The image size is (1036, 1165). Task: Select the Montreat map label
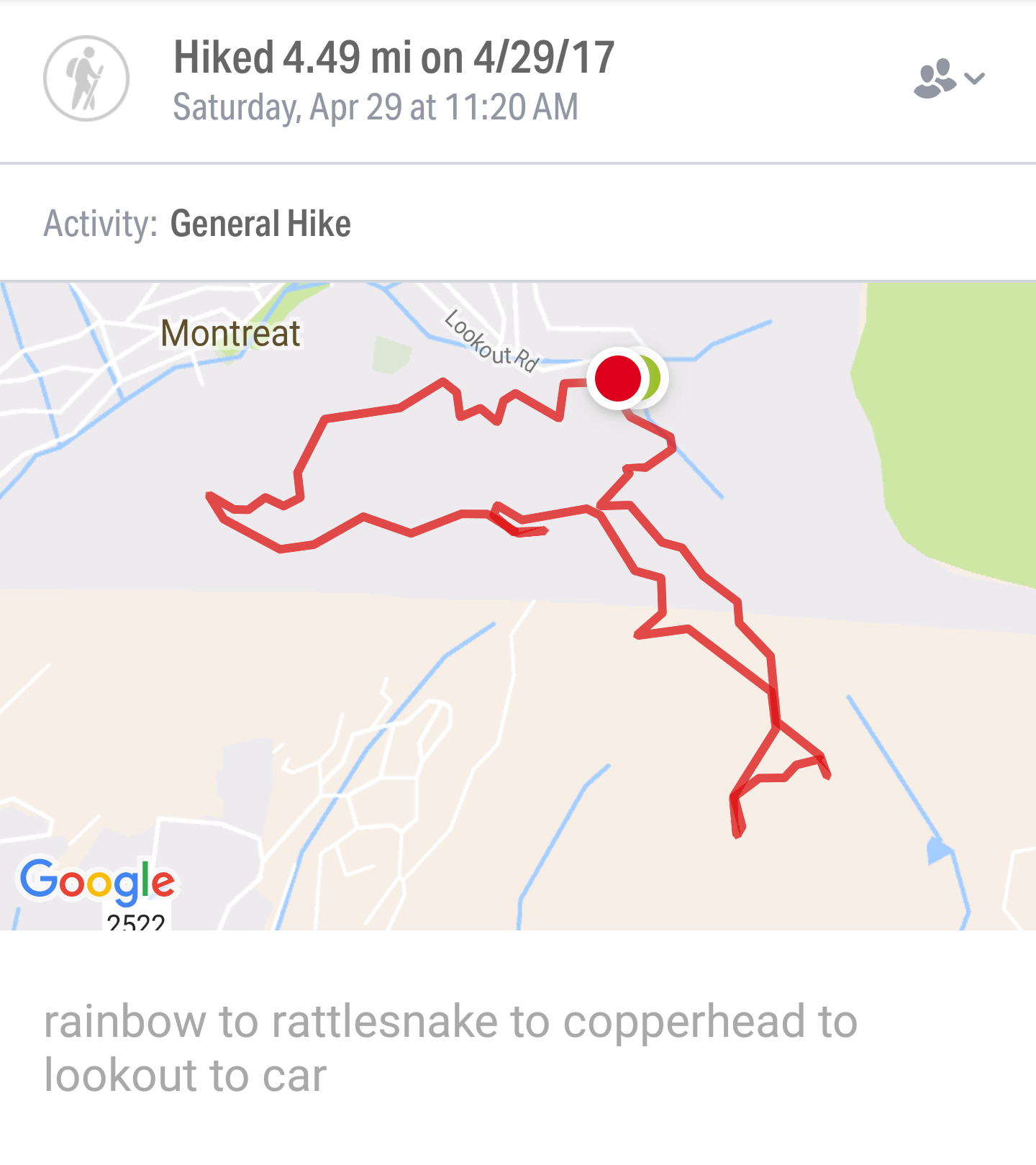click(232, 332)
